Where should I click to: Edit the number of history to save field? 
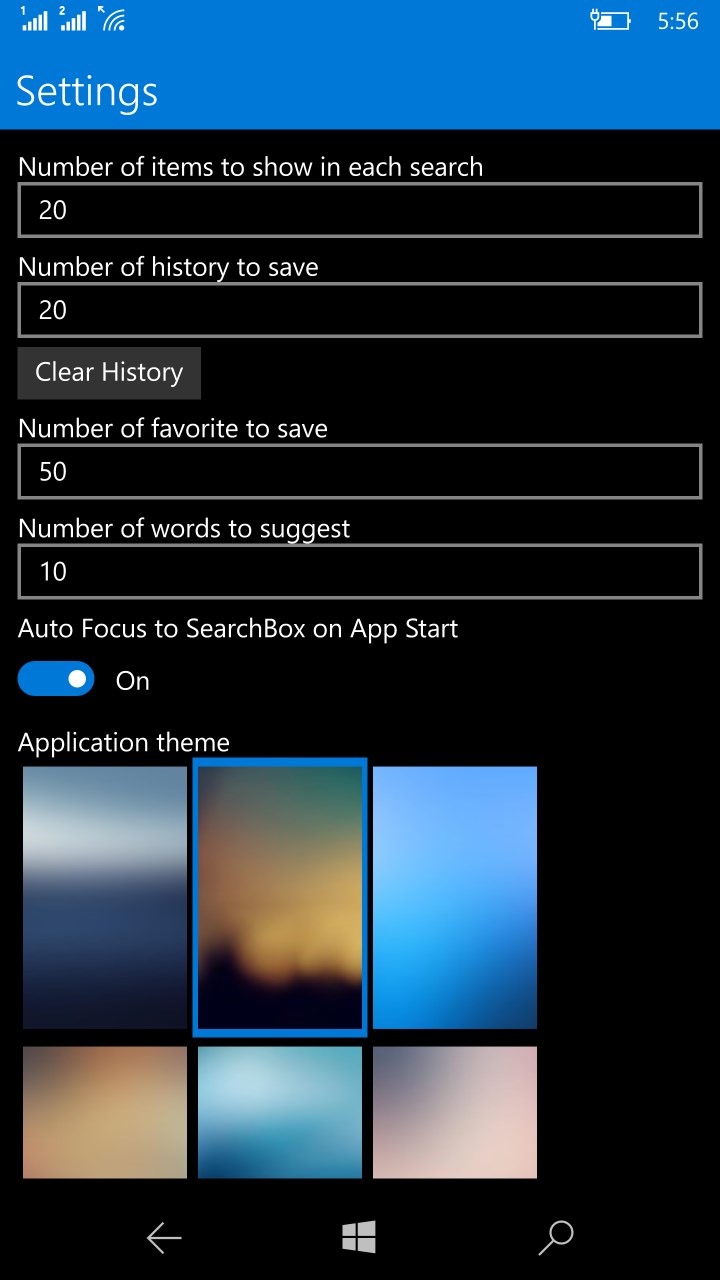(360, 310)
